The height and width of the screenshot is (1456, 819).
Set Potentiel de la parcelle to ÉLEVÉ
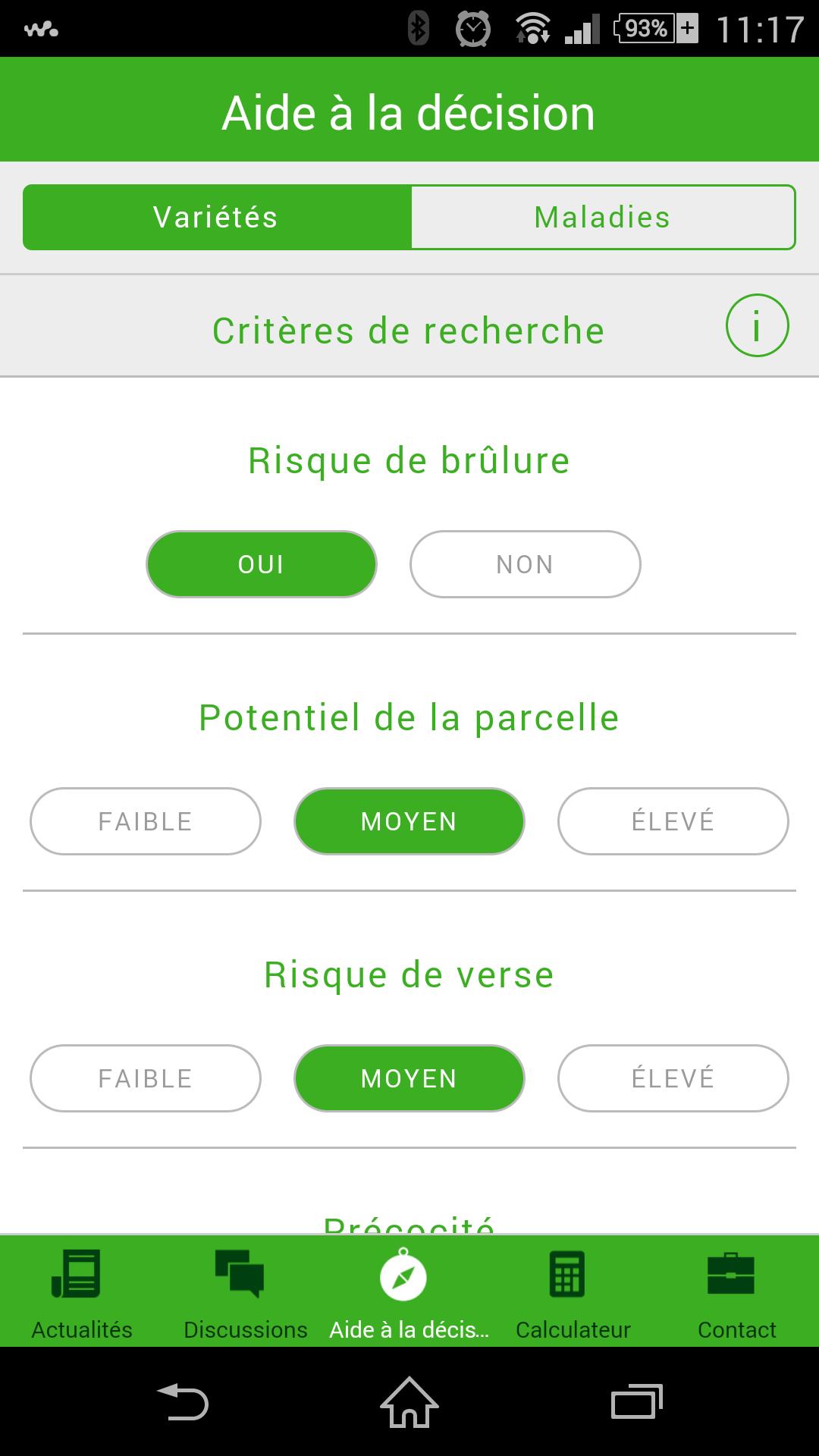(x=673, y=821)
